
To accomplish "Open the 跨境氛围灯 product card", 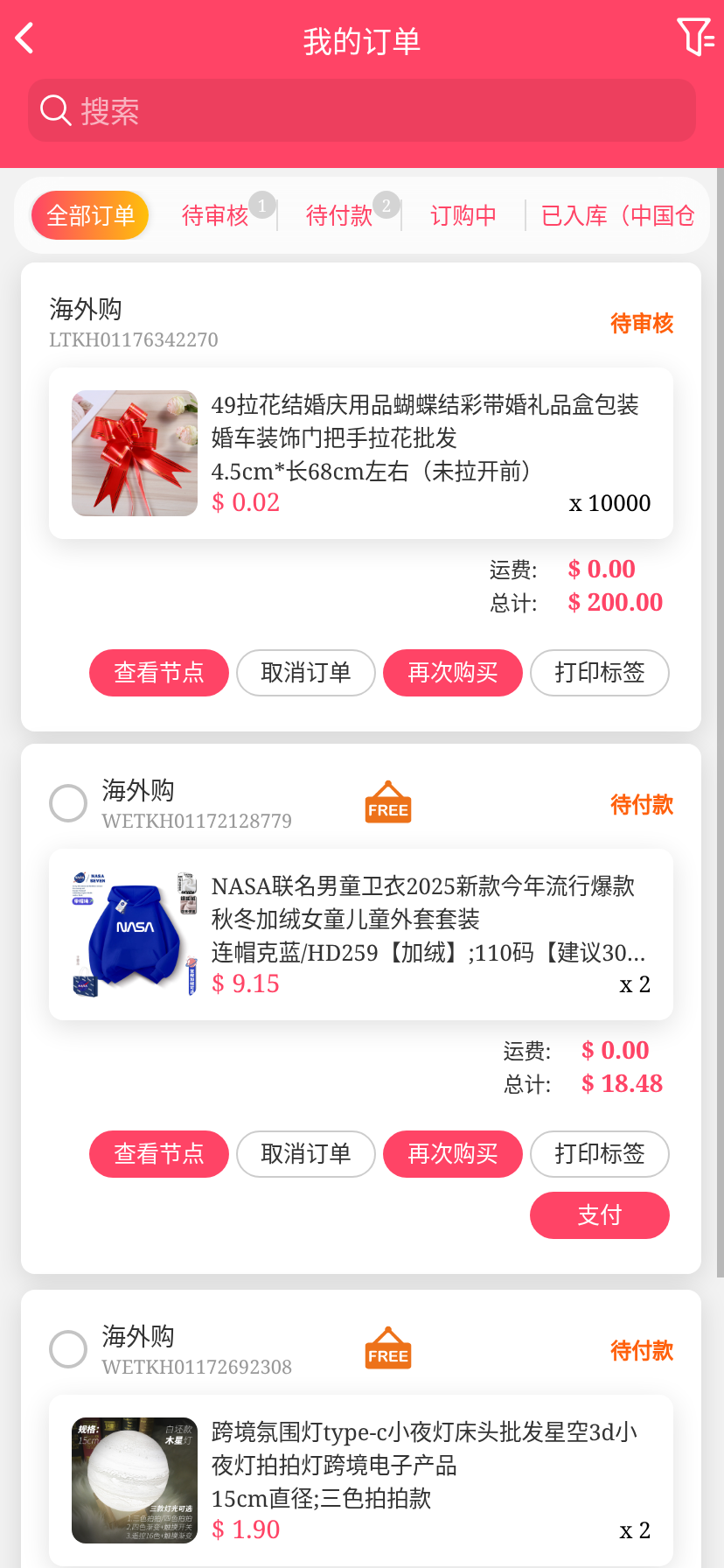I will [361, 1480].
